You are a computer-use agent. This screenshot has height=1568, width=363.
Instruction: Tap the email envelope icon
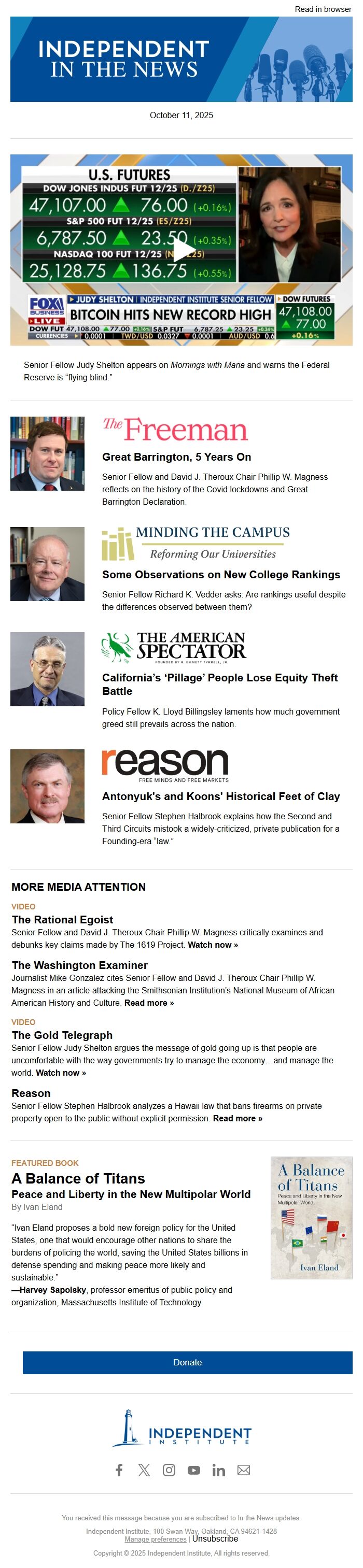pos(244,1470)
